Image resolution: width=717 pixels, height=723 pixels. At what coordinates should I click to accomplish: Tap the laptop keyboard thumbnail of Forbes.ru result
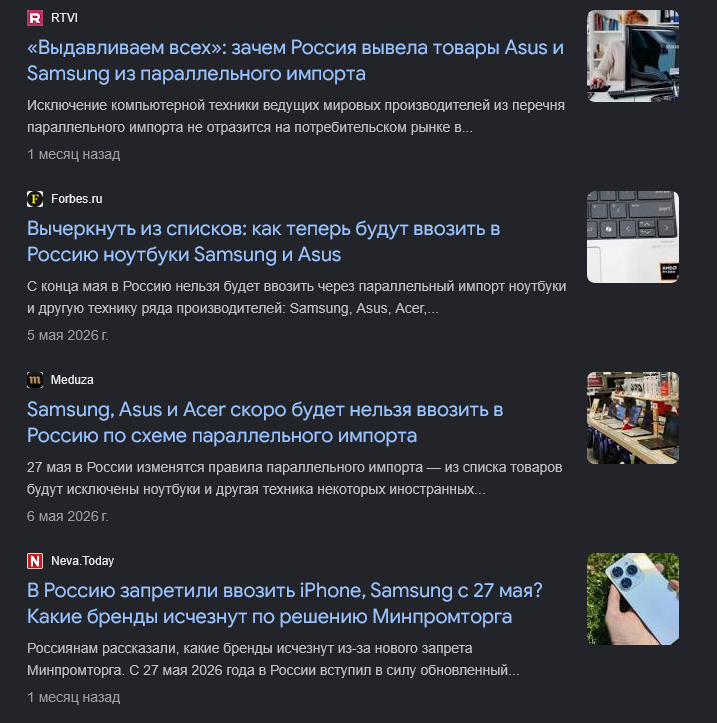point(633,237)
